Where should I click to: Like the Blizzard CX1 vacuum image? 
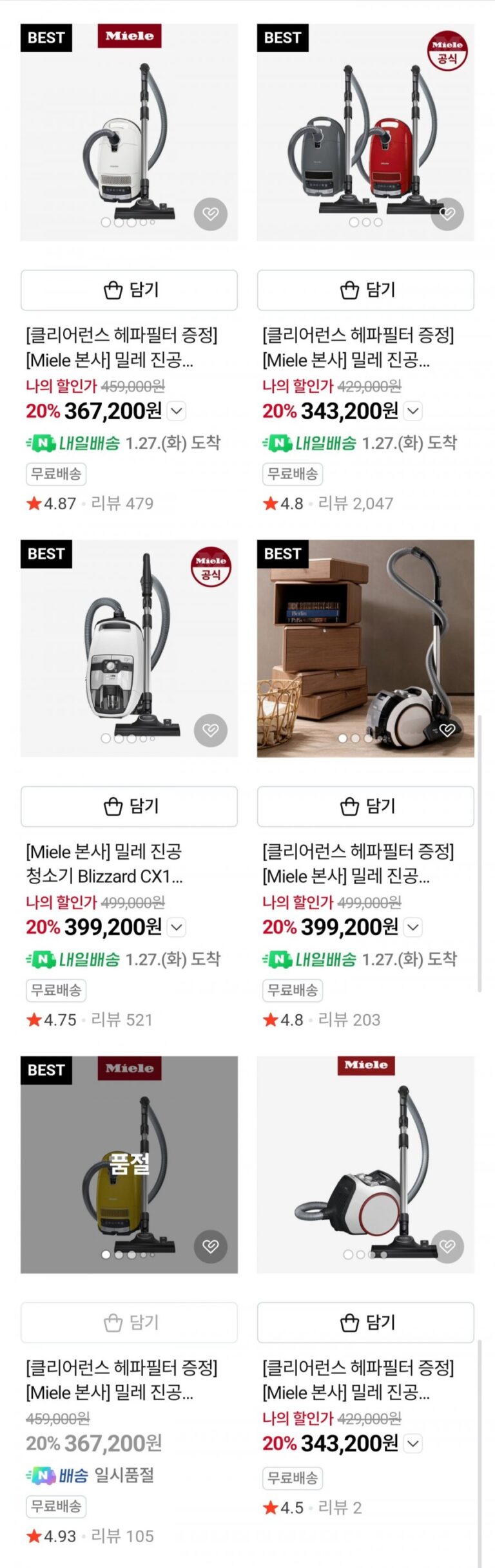[211, 730]
